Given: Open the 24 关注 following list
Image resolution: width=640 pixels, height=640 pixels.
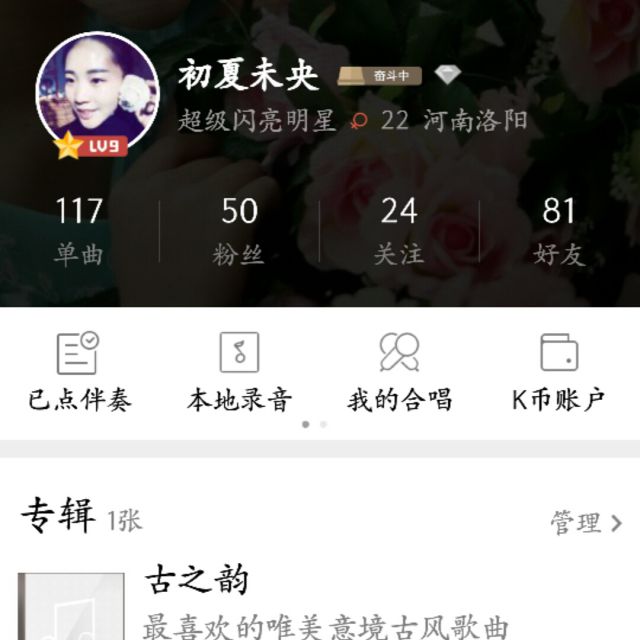Looking at the screenshot, I should point(399,231).
